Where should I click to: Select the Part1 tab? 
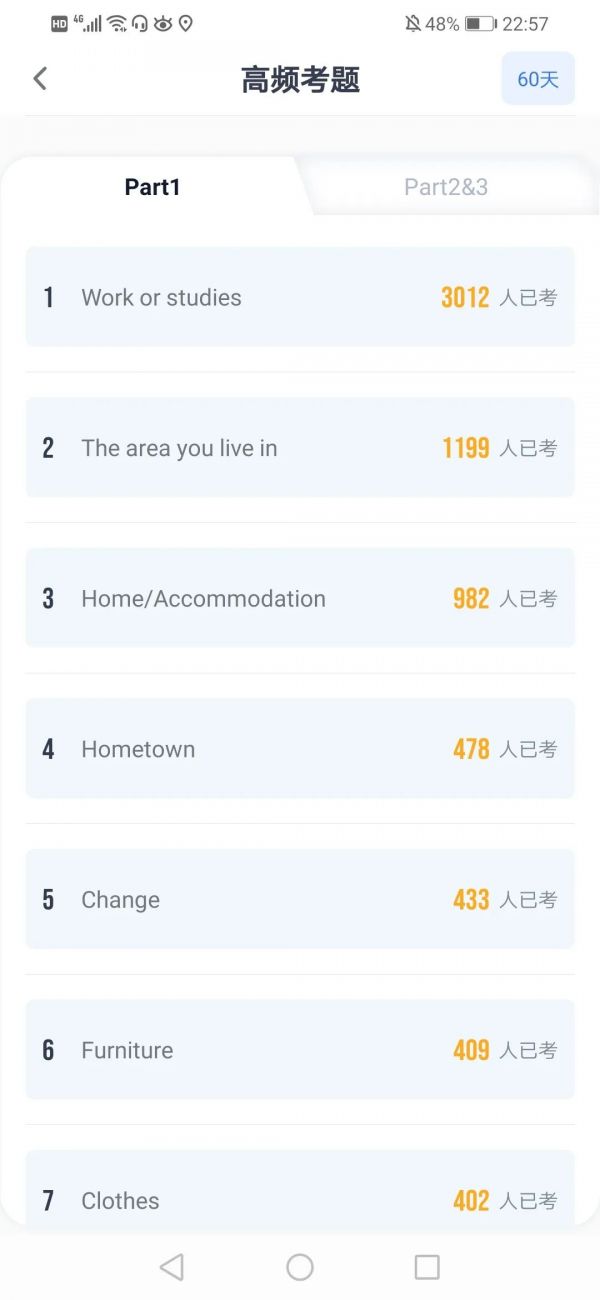pyautogui.click(x=152, y=187)
